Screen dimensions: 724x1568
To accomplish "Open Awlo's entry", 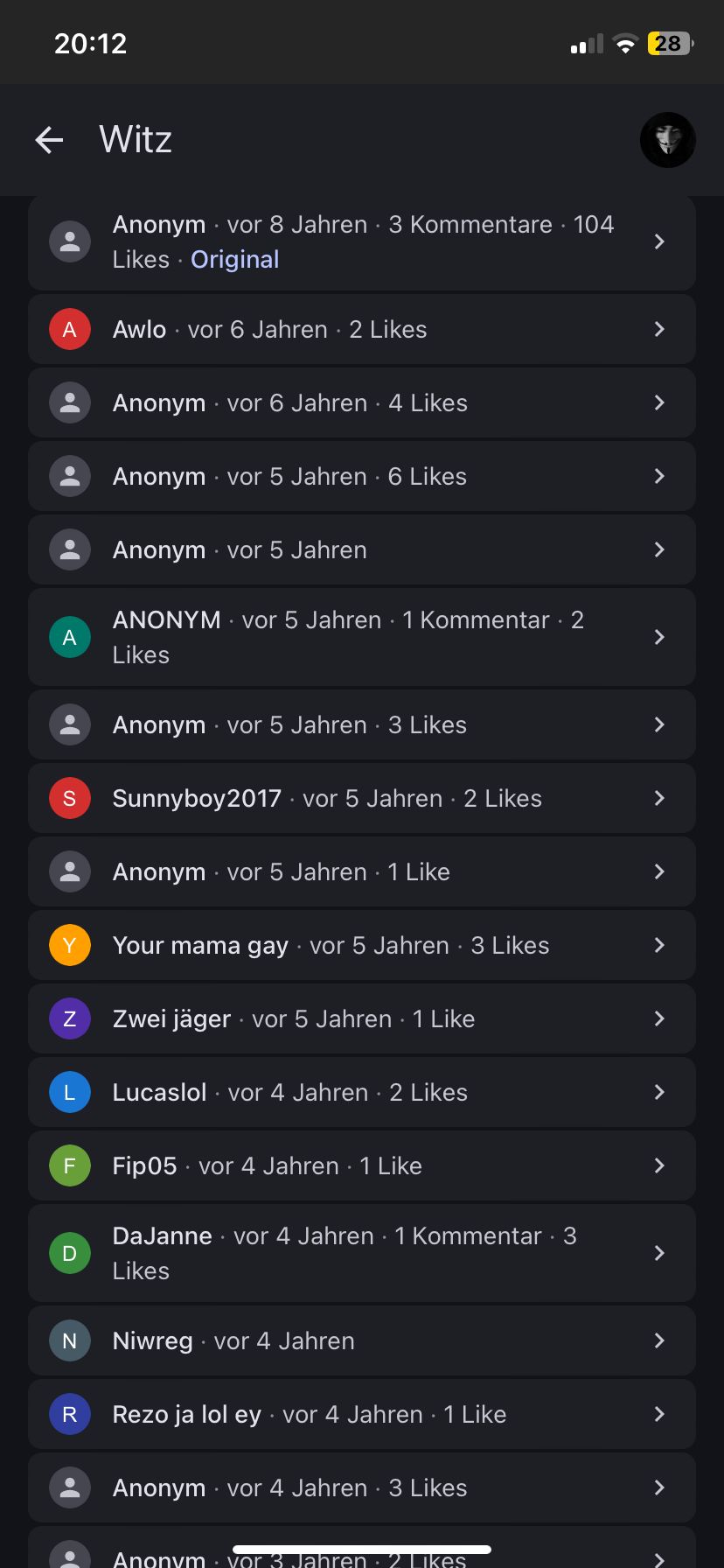I will coord(362,330).
